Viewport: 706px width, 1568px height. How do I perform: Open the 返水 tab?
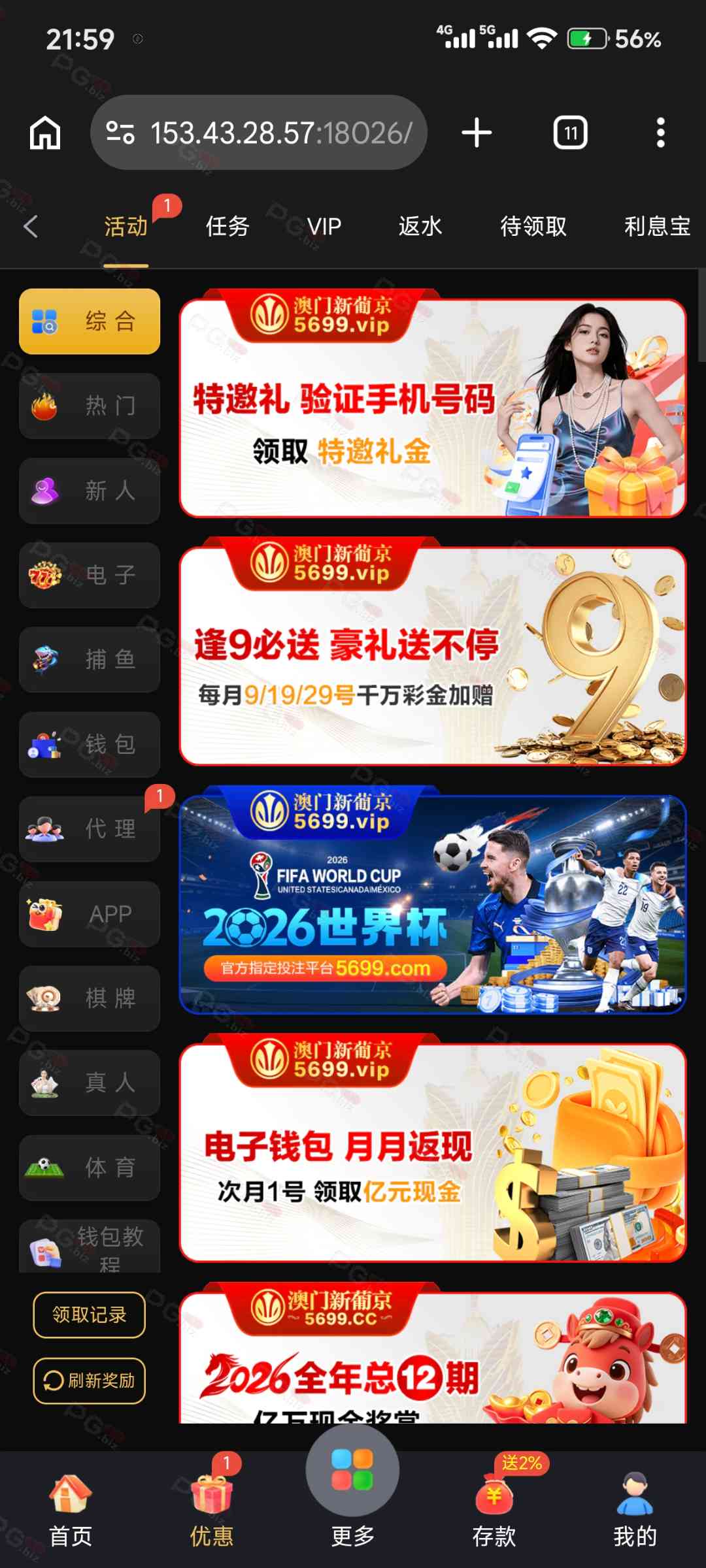pos(420,227)
